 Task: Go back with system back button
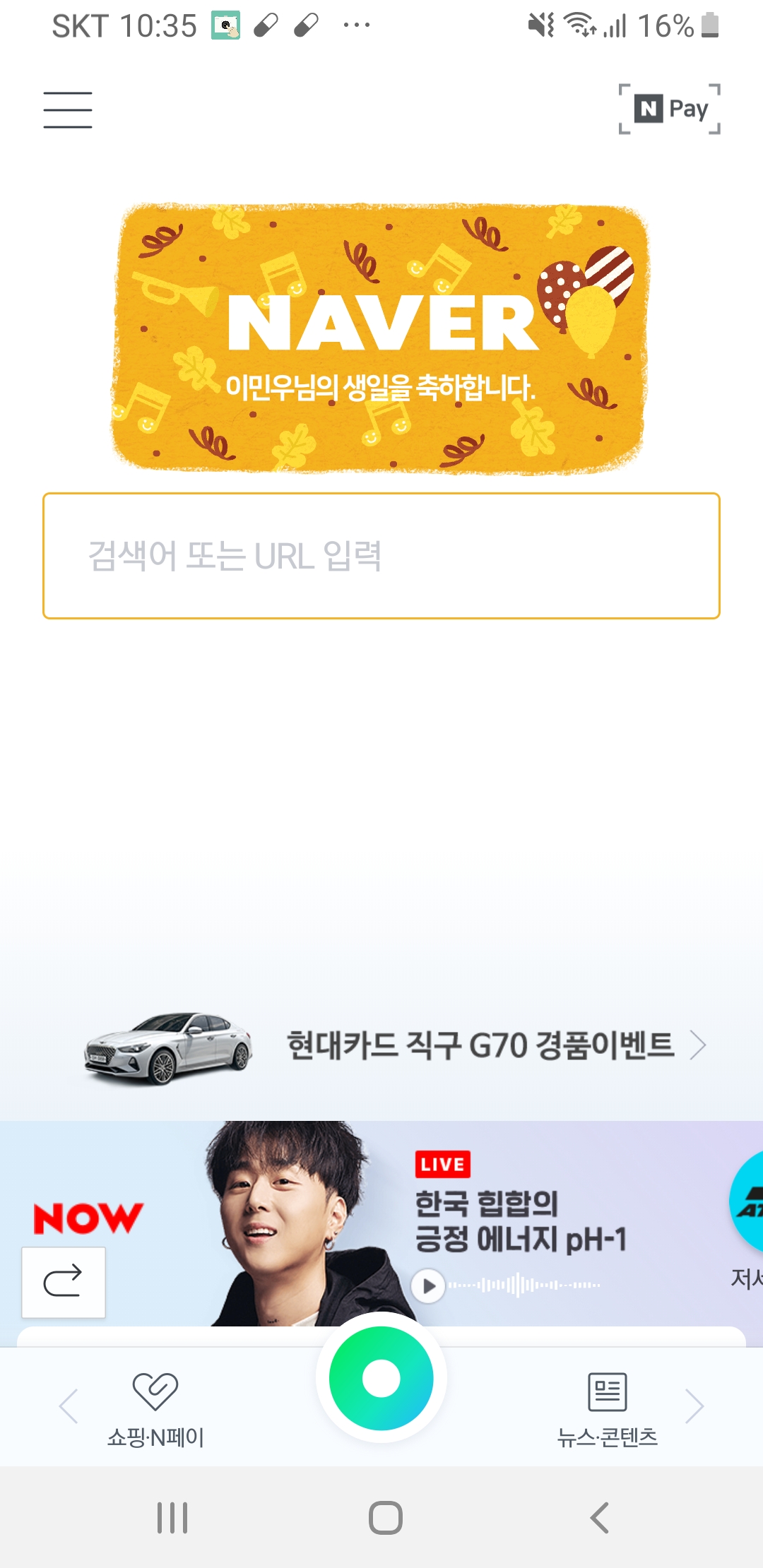coord(599,1517)
